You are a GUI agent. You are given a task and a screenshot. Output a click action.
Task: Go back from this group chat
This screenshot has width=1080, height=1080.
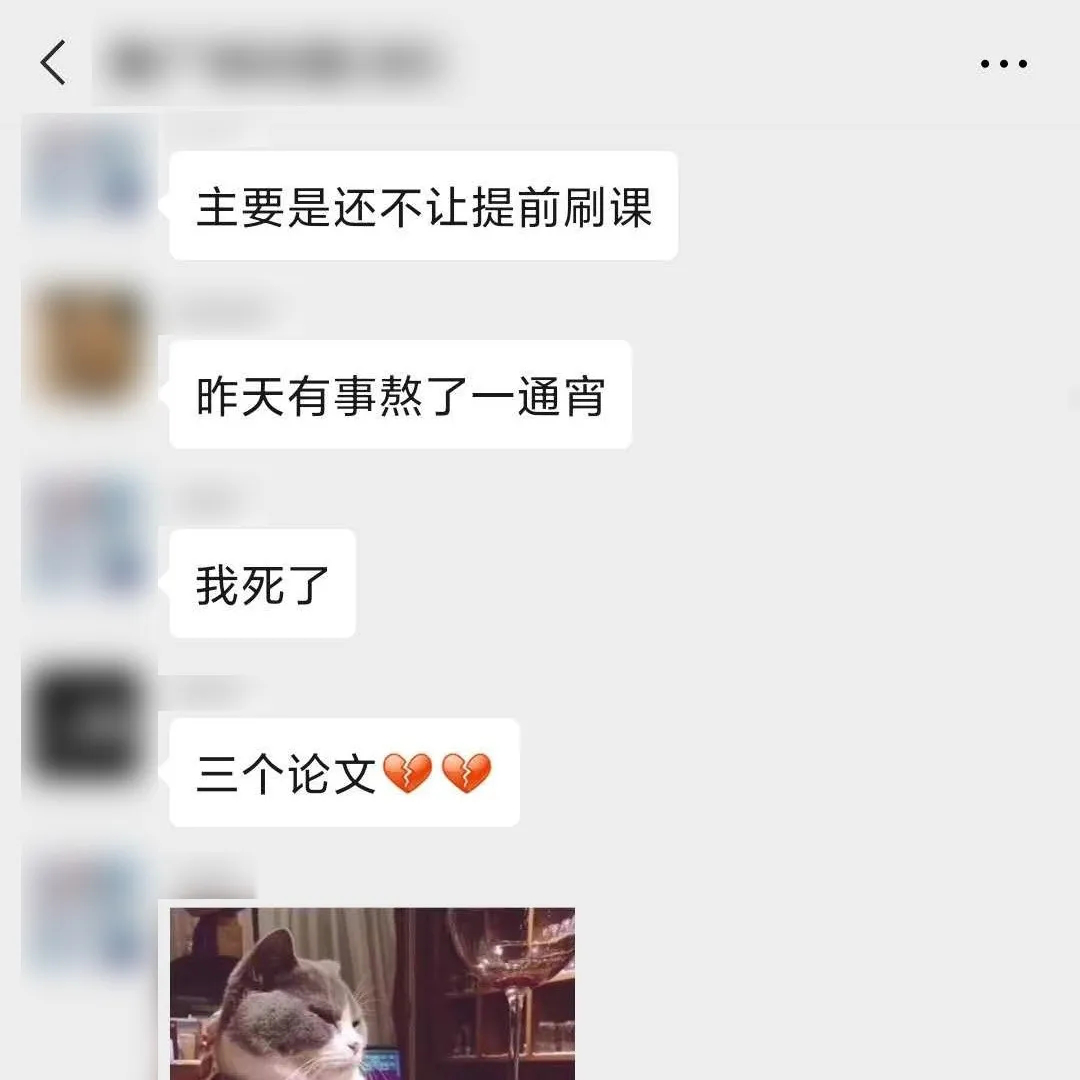(x=53, y=63)
